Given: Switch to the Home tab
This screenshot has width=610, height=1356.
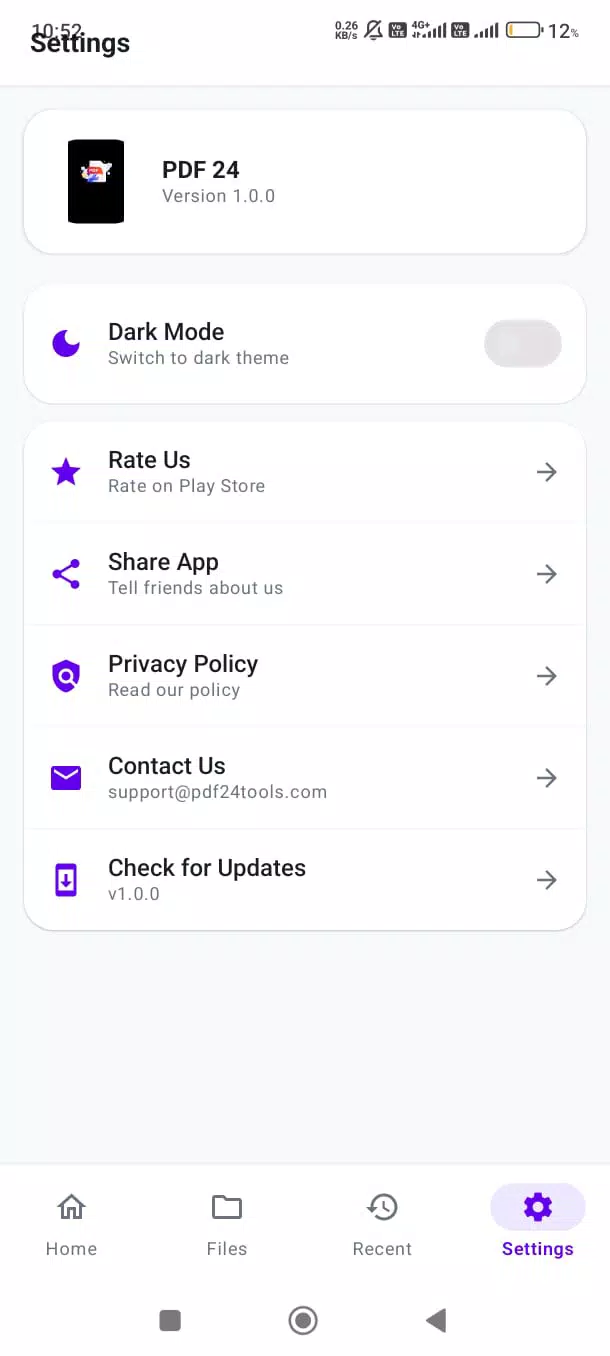Looking at the screenshot, I should (72, 1224).
